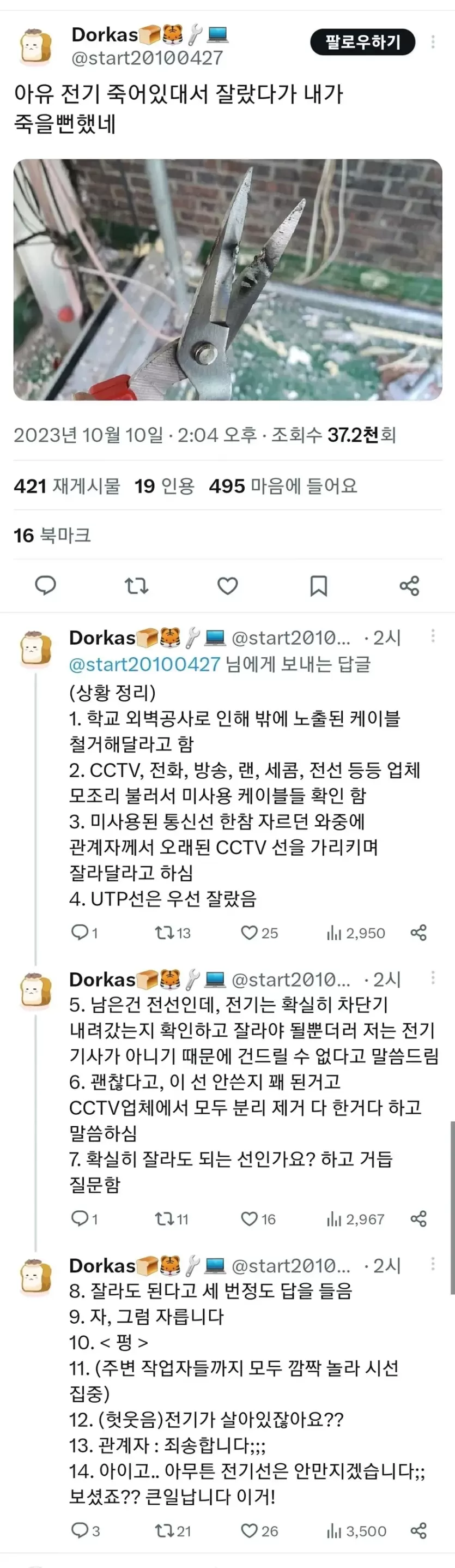Viewport: 455px width, 1568px height.
Task: Like the (상황 정리) reply
Action: [250, 933]
